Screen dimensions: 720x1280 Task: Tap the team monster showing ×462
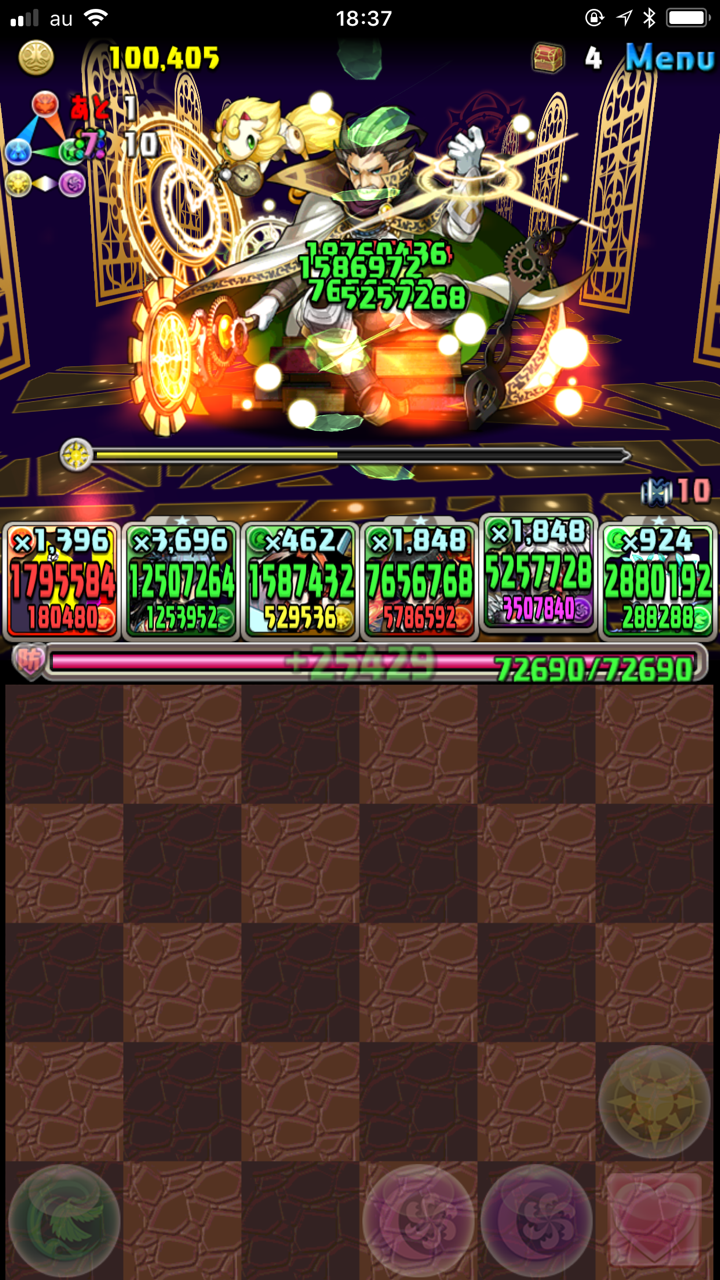[x=300, y=582]
